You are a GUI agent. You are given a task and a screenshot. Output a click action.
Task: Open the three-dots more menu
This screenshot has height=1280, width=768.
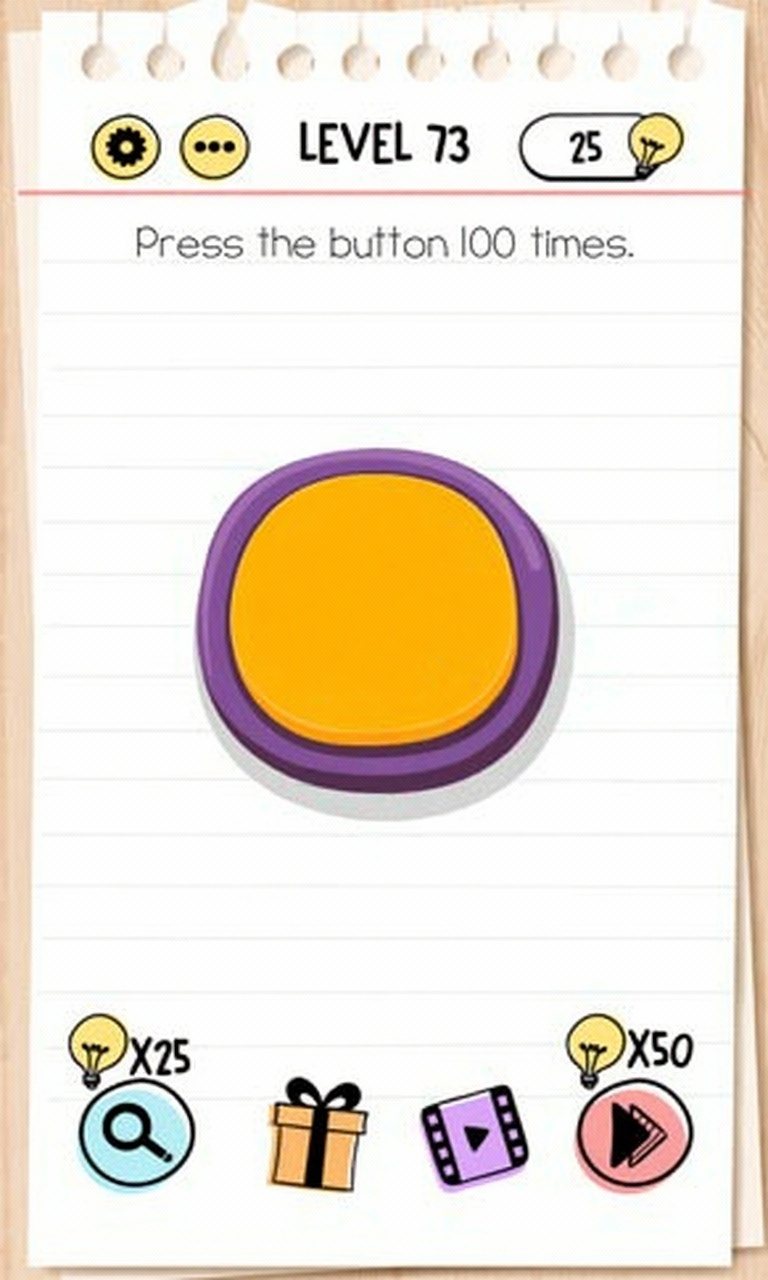pyautogui.click(x=214, y=148)
